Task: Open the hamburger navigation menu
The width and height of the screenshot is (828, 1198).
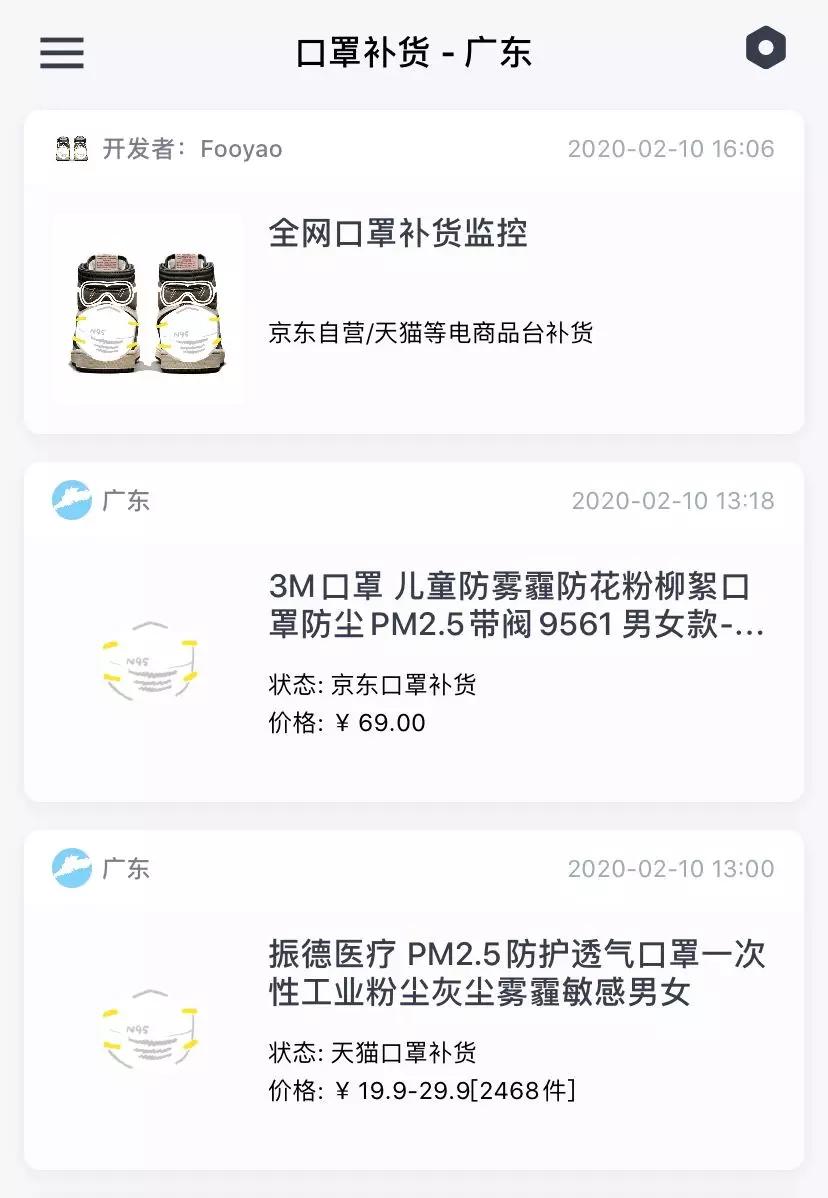Action: (x=61, y=52)
